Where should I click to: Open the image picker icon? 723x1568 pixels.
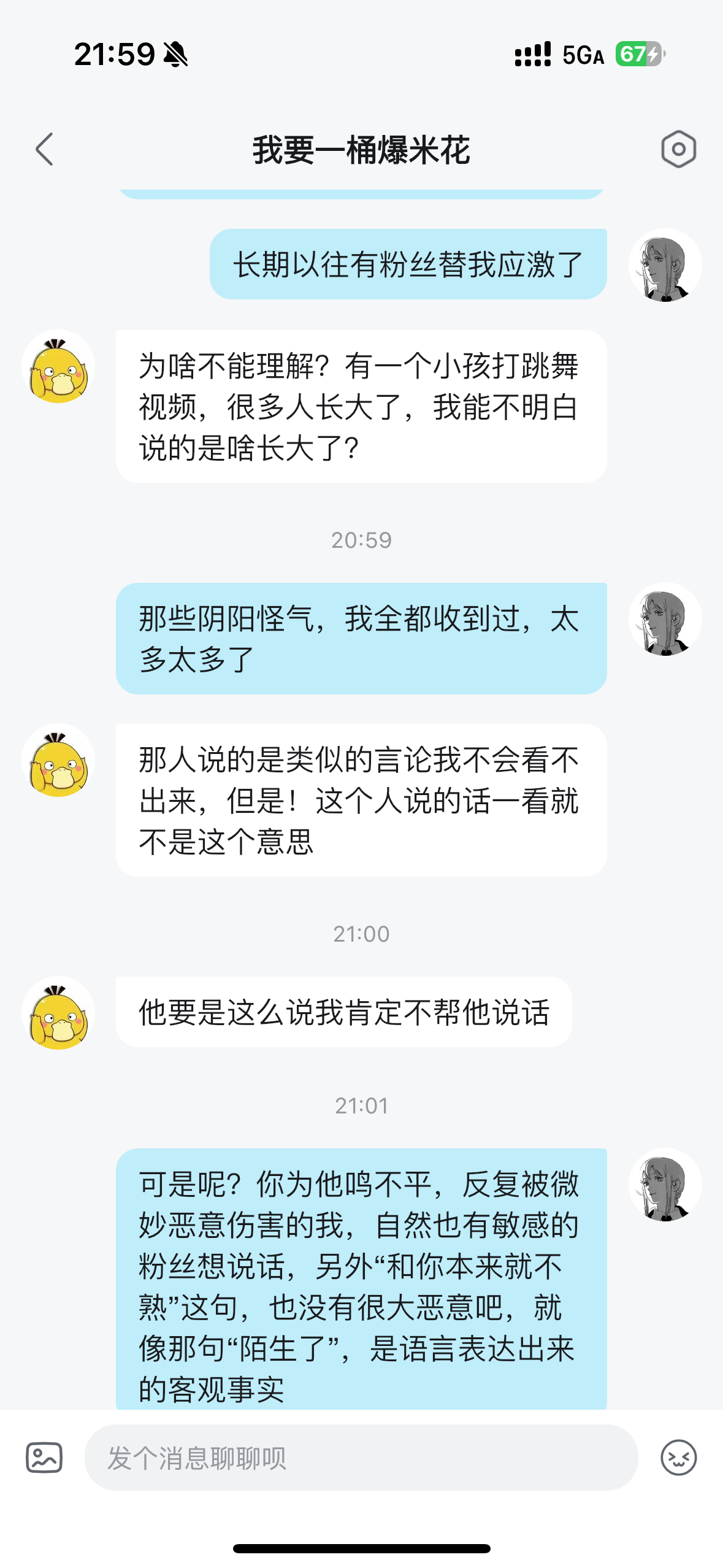click(x=44, y=1458)
